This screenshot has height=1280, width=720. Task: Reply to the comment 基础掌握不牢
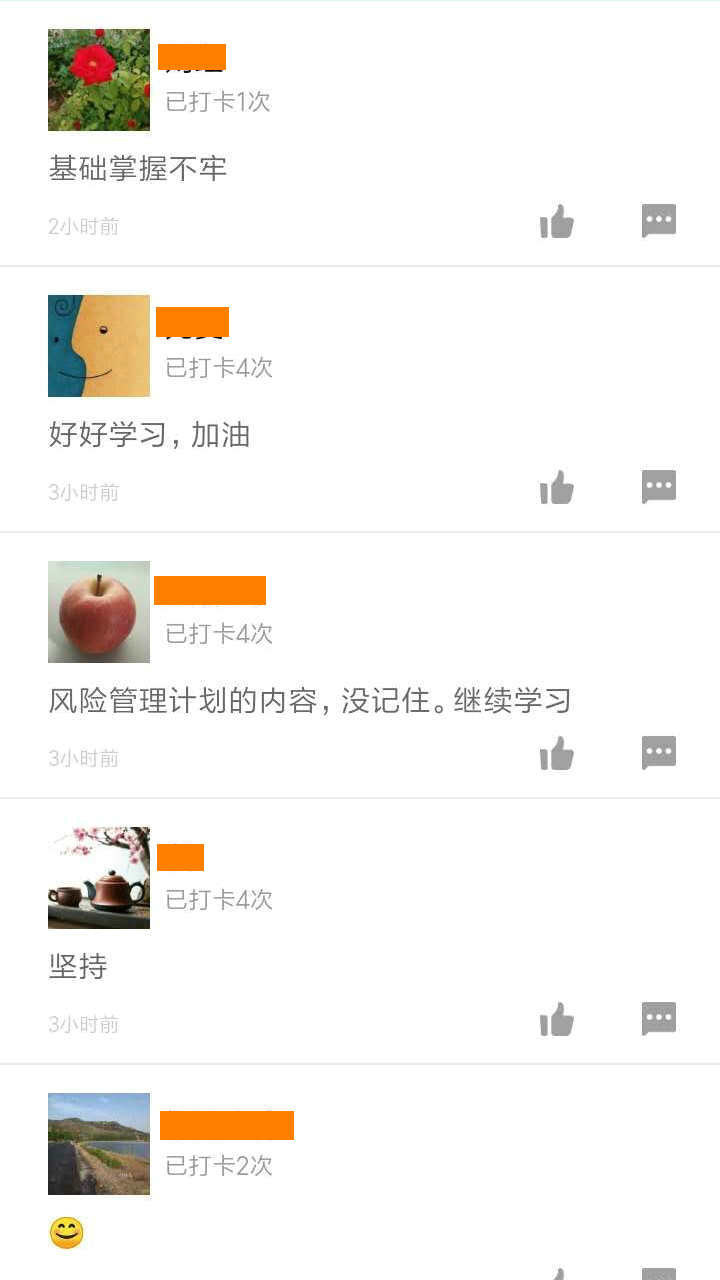659,221
